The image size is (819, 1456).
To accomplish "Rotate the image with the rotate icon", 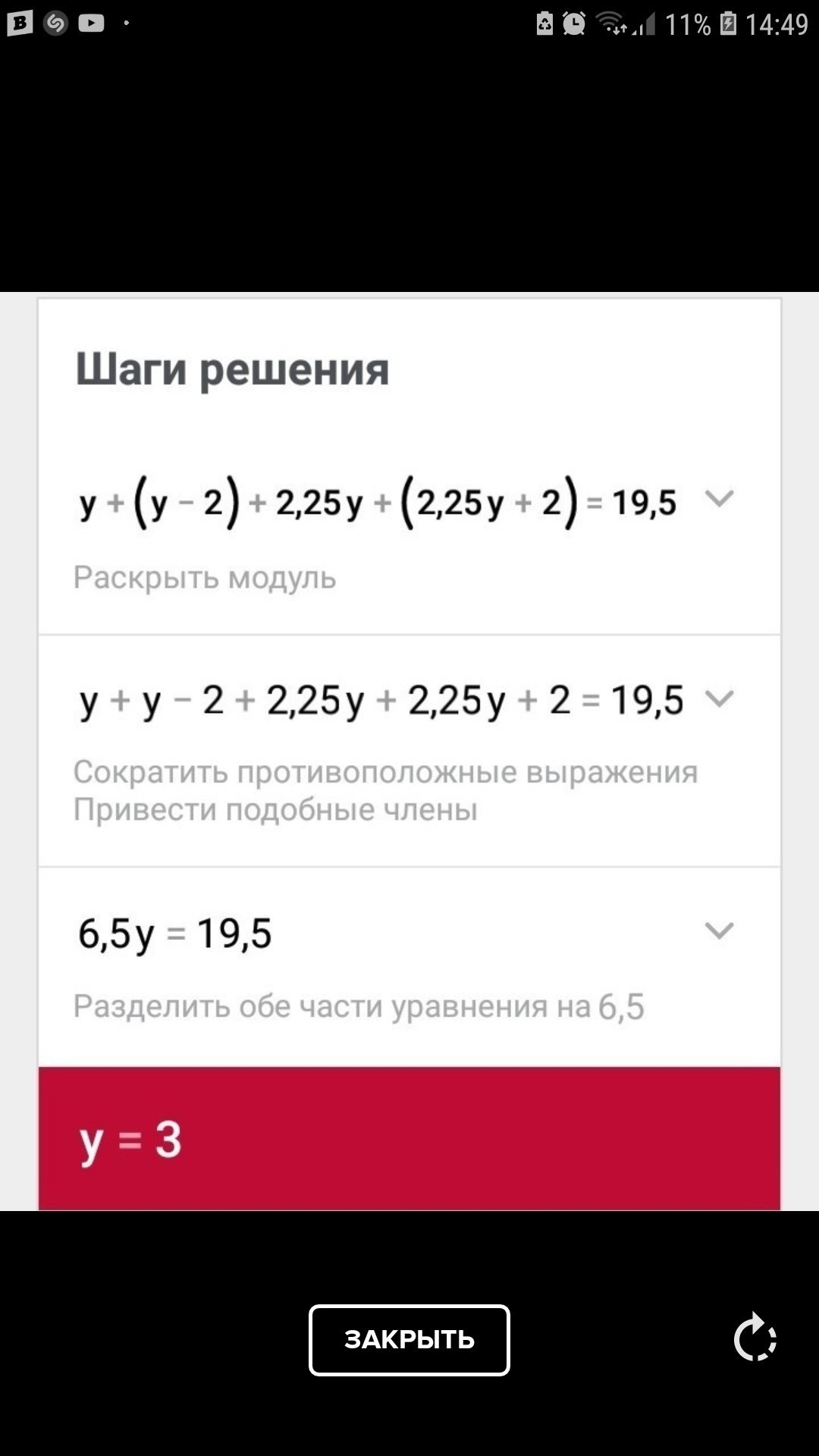I will [755, 1338].
